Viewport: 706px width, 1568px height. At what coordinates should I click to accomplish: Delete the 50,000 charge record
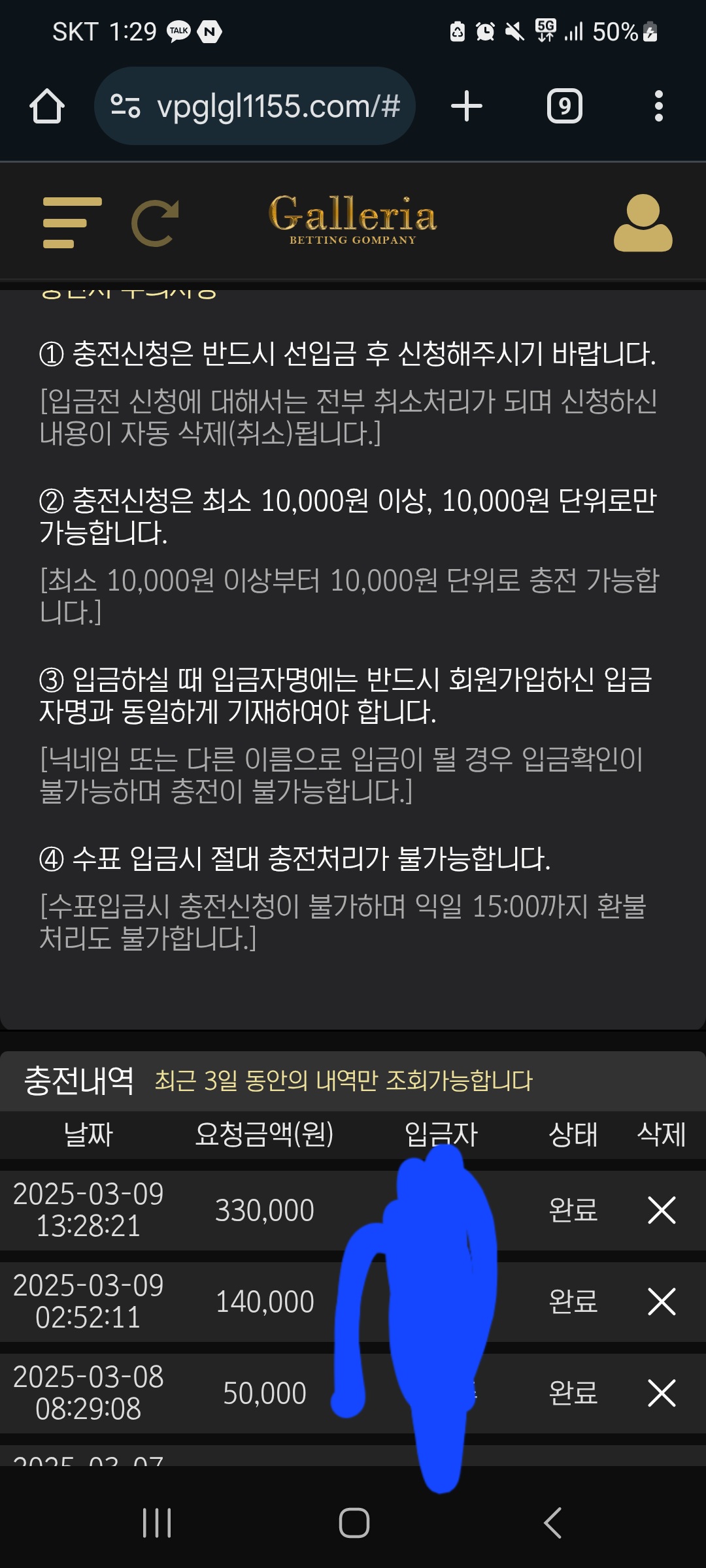pos(661,1393)
